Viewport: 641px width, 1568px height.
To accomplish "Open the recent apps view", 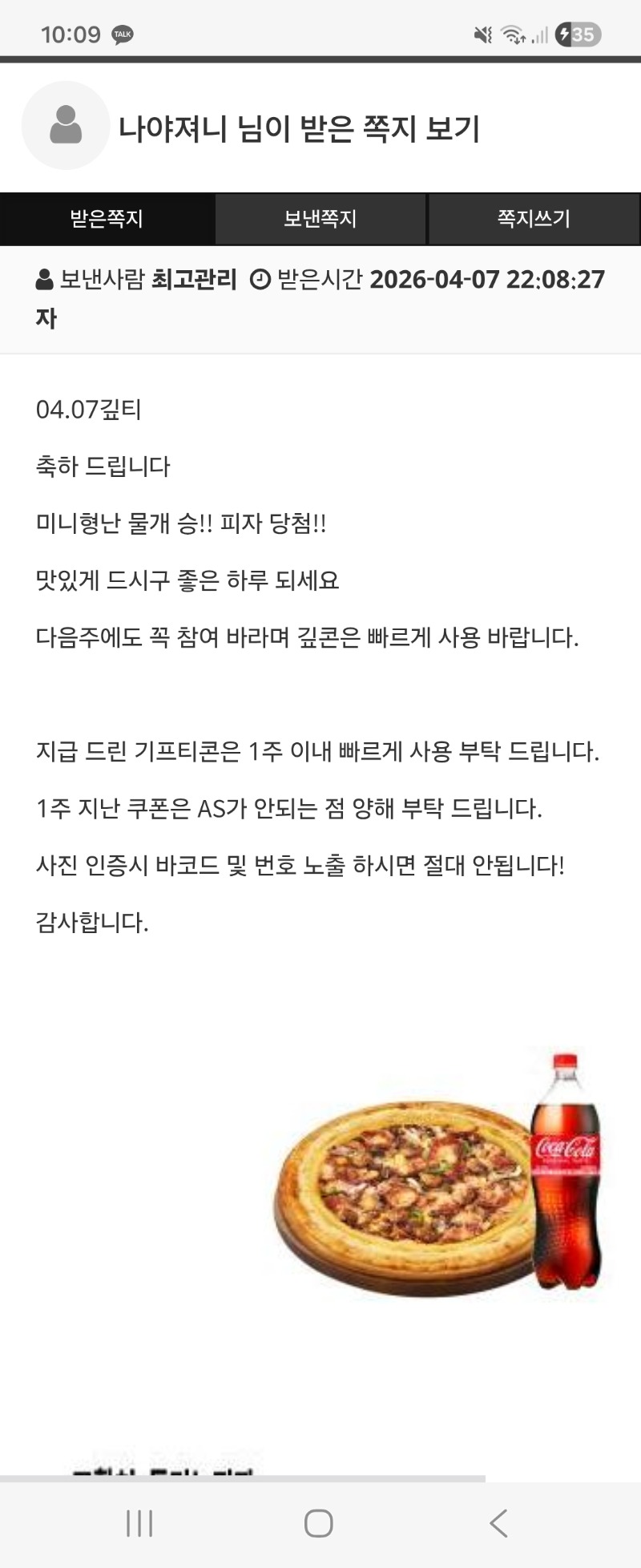I will tap(139, 1523).
